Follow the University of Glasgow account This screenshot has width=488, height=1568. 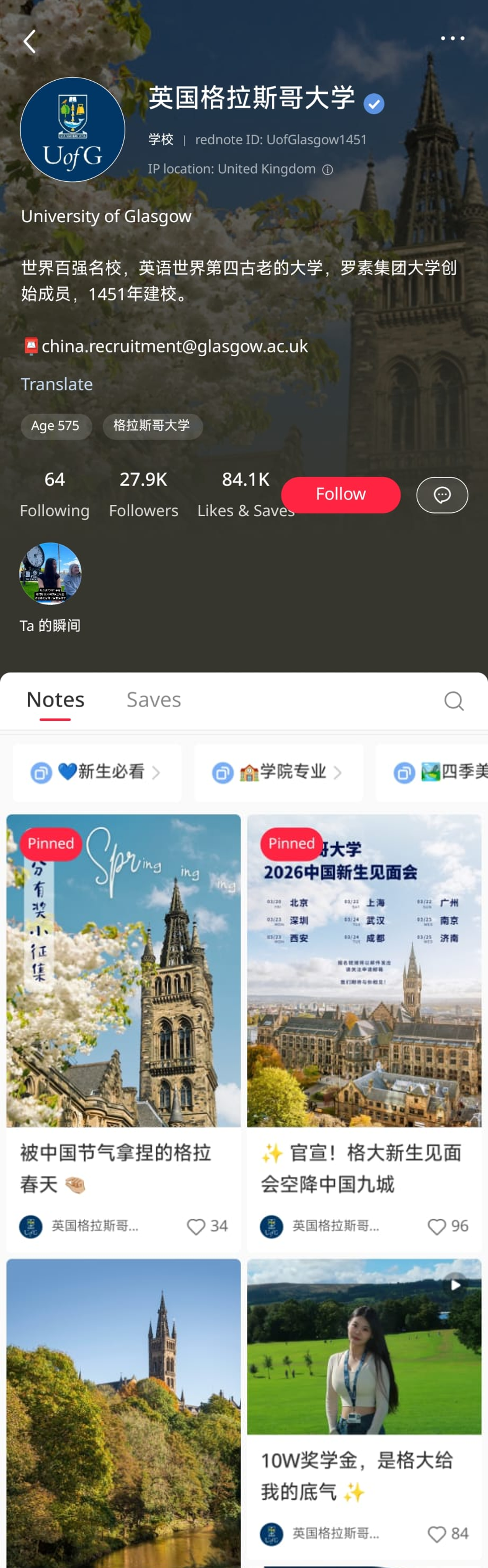tap(341, 494)
